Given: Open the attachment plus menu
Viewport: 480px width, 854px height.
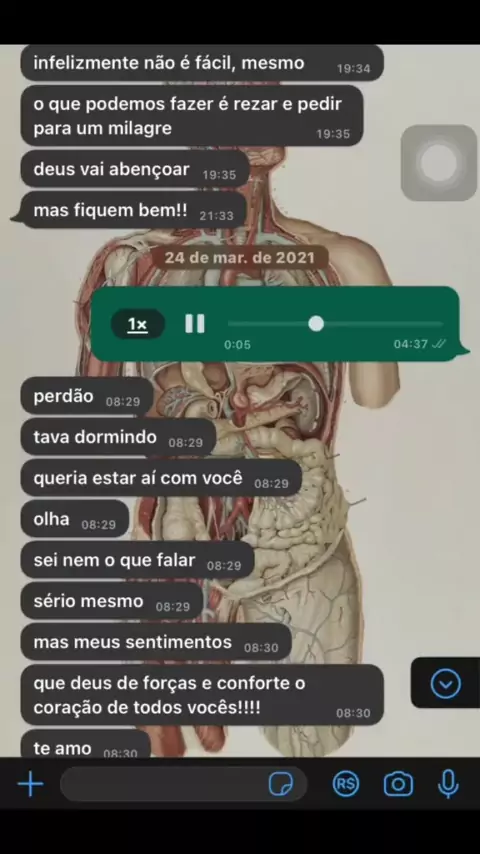Looking at the screenshot, I should 31,784.
